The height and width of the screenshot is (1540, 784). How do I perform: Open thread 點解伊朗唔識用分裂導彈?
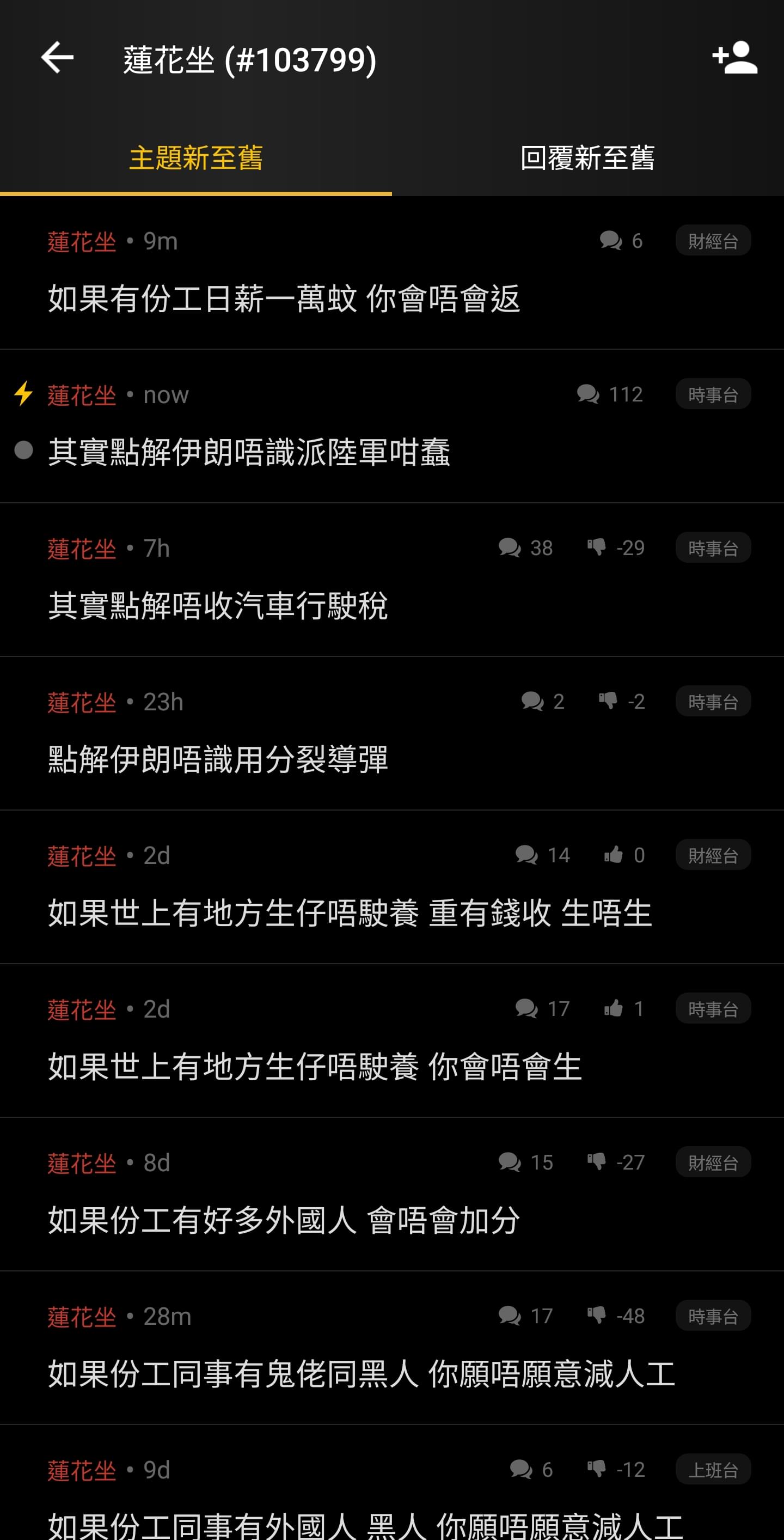(x=392, y=734)
